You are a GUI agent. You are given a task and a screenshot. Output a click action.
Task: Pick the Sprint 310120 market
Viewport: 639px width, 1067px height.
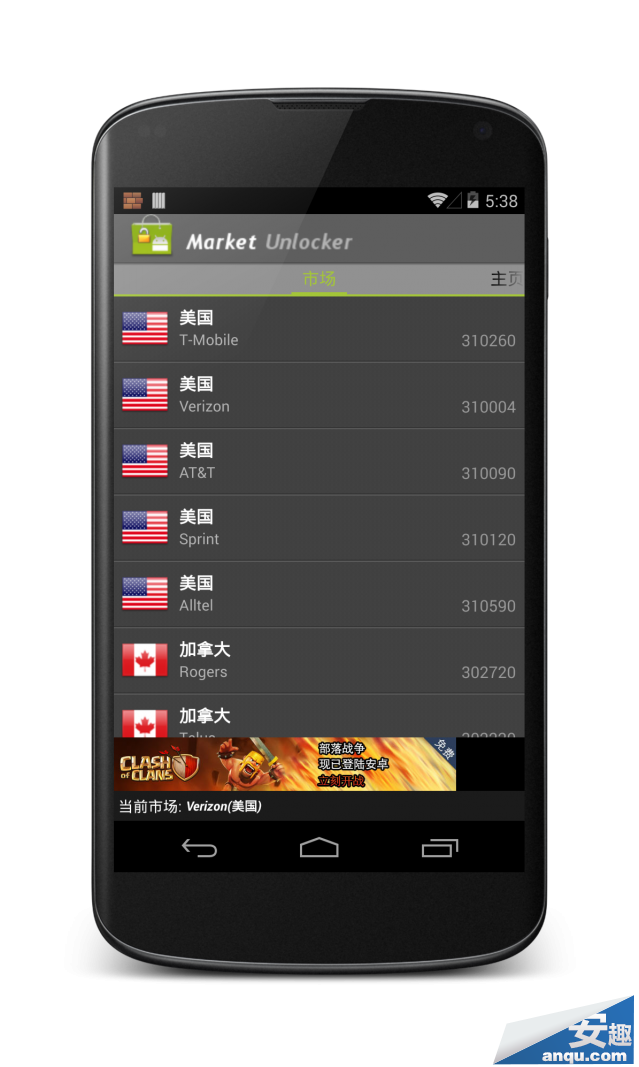(319, 528)
